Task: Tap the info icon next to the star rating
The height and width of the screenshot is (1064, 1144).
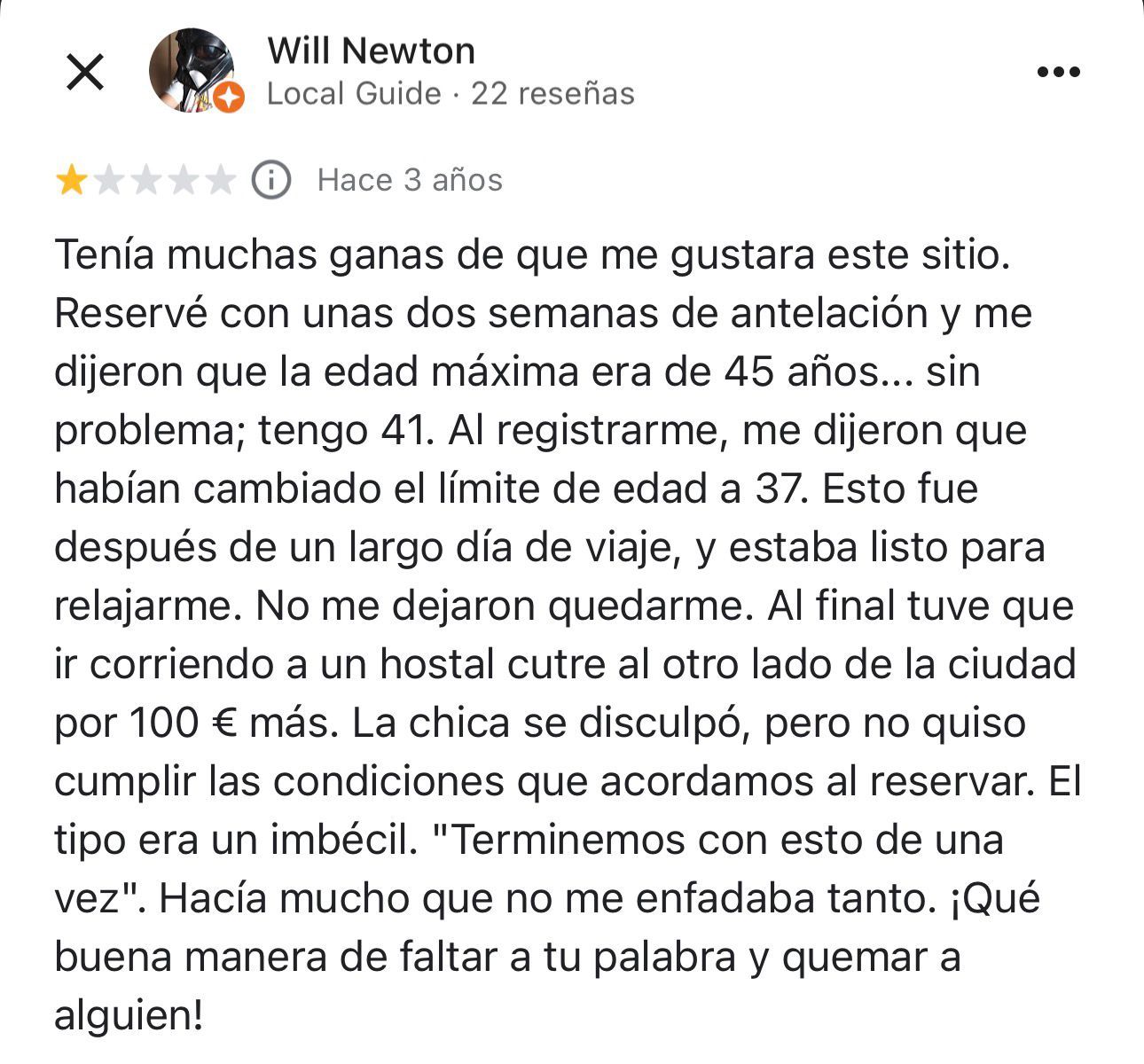Action: click(271, 181)
